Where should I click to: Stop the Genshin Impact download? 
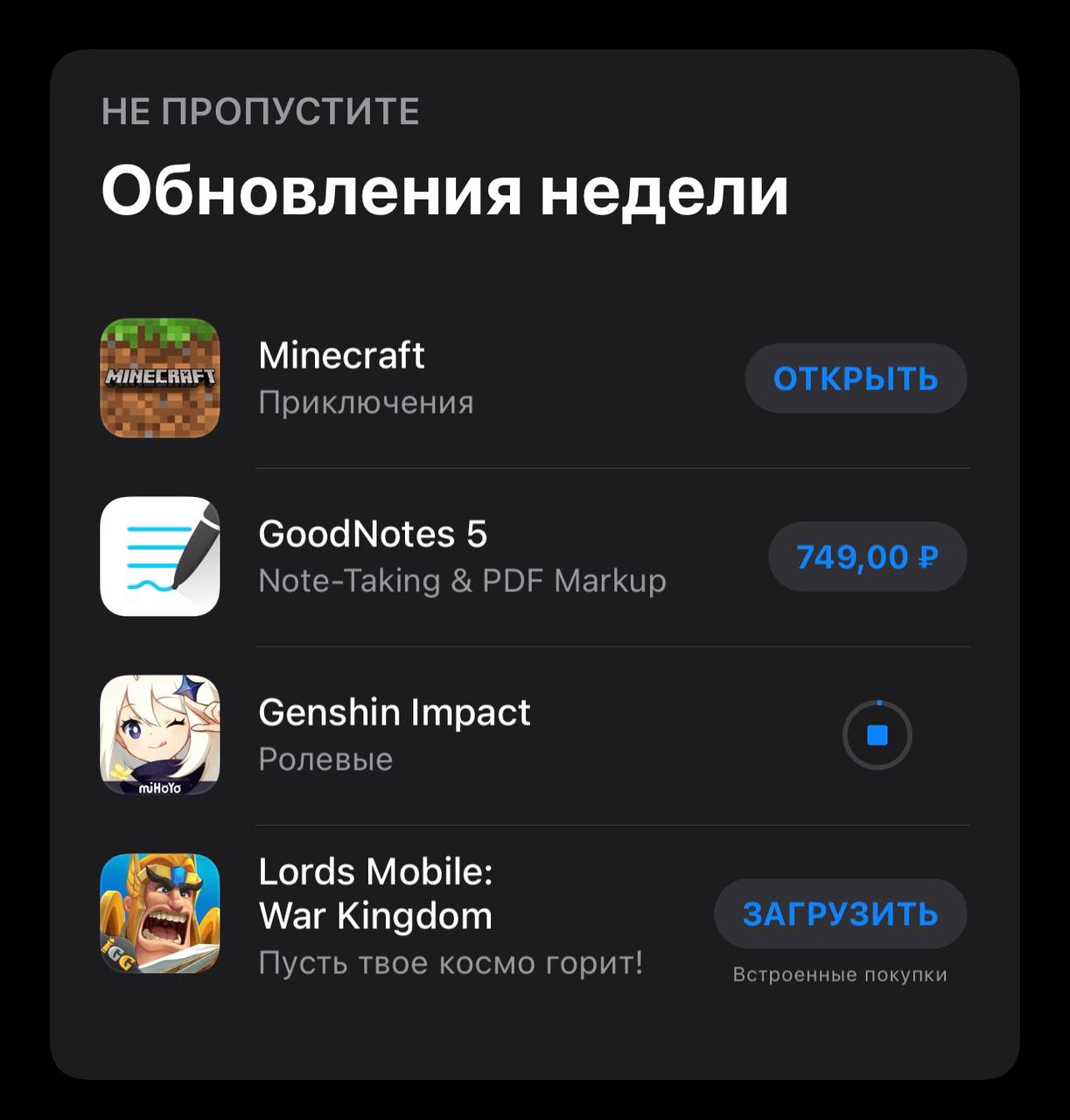tap(877, 735)
